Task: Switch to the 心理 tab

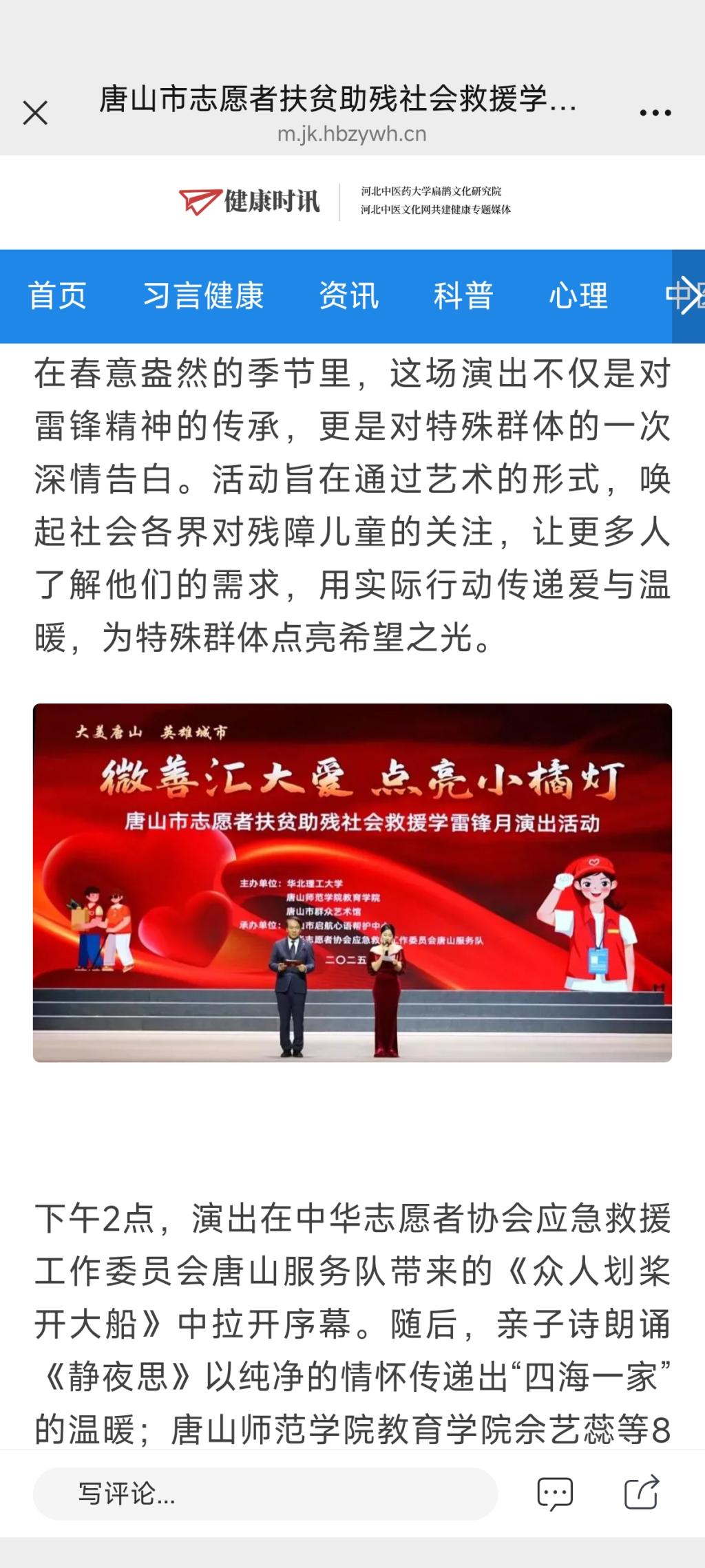Action: click(578, 296)
